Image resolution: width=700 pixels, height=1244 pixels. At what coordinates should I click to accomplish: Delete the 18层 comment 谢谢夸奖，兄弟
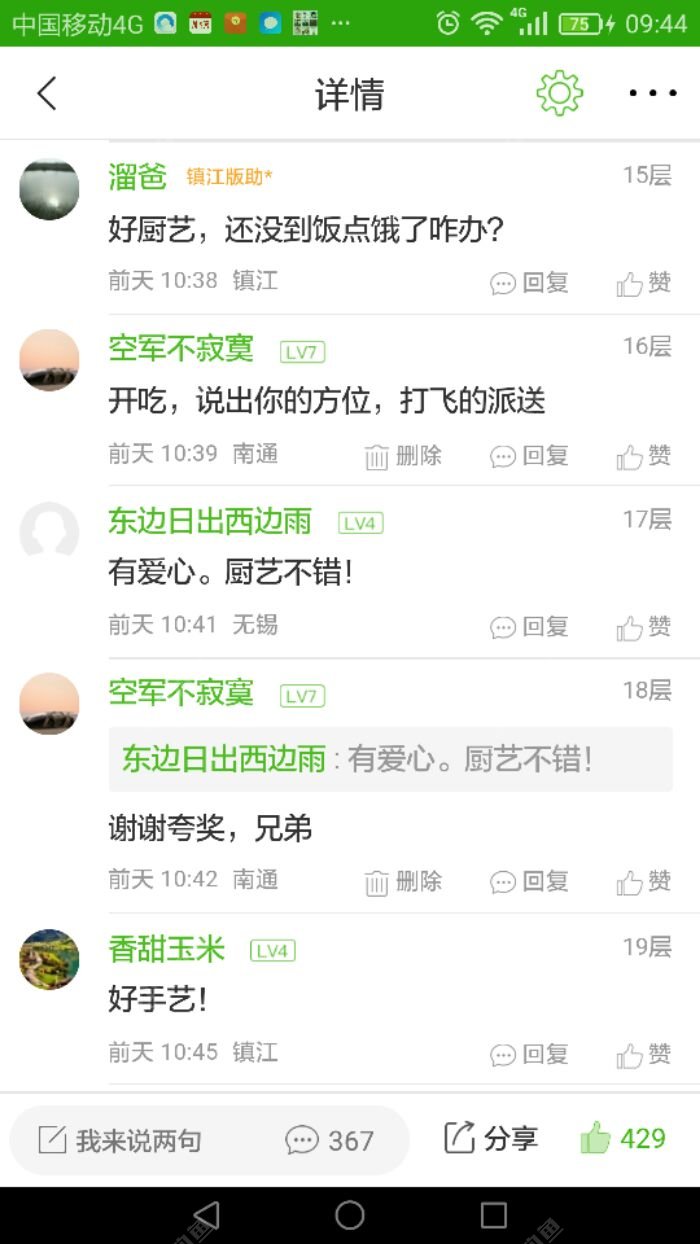coord(403,881)
